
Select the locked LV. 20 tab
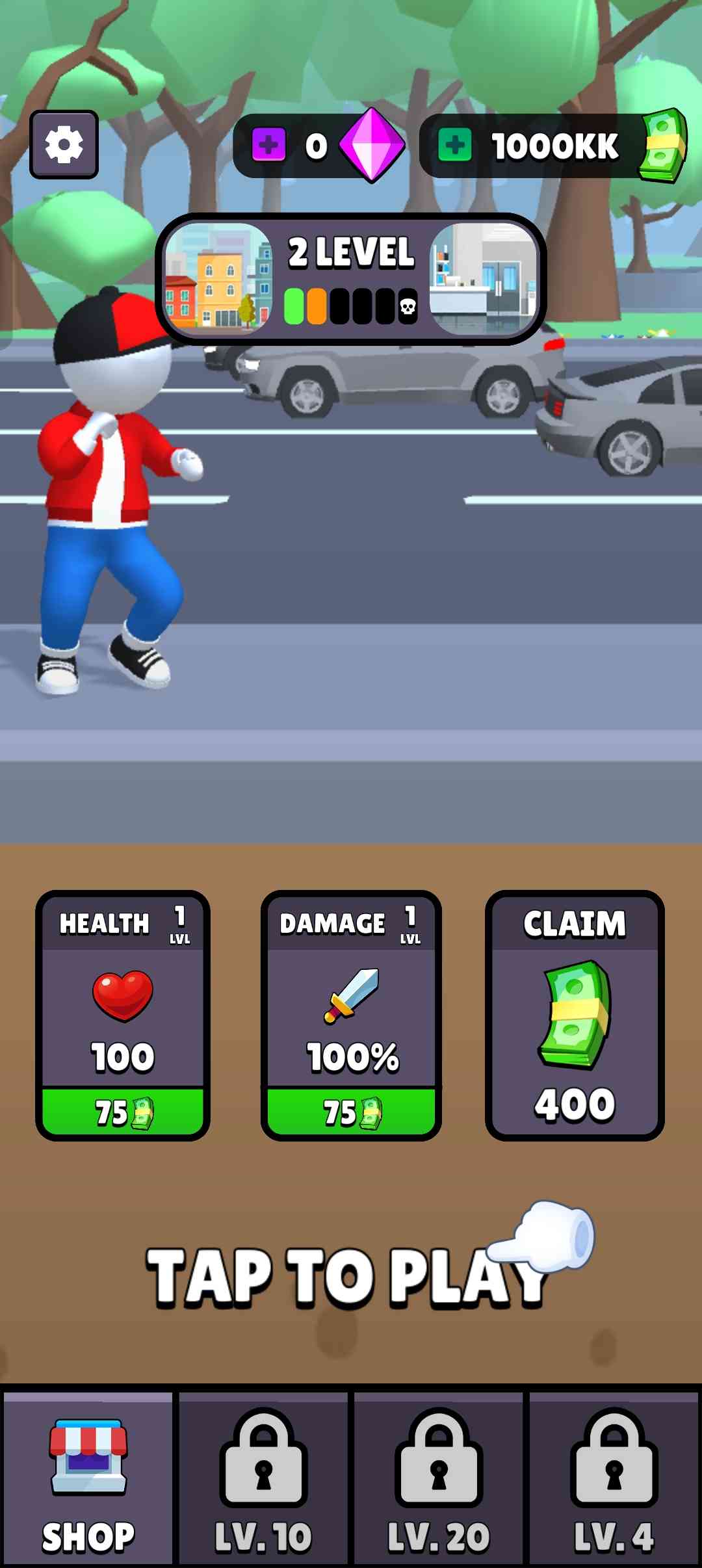point(439,1479)
